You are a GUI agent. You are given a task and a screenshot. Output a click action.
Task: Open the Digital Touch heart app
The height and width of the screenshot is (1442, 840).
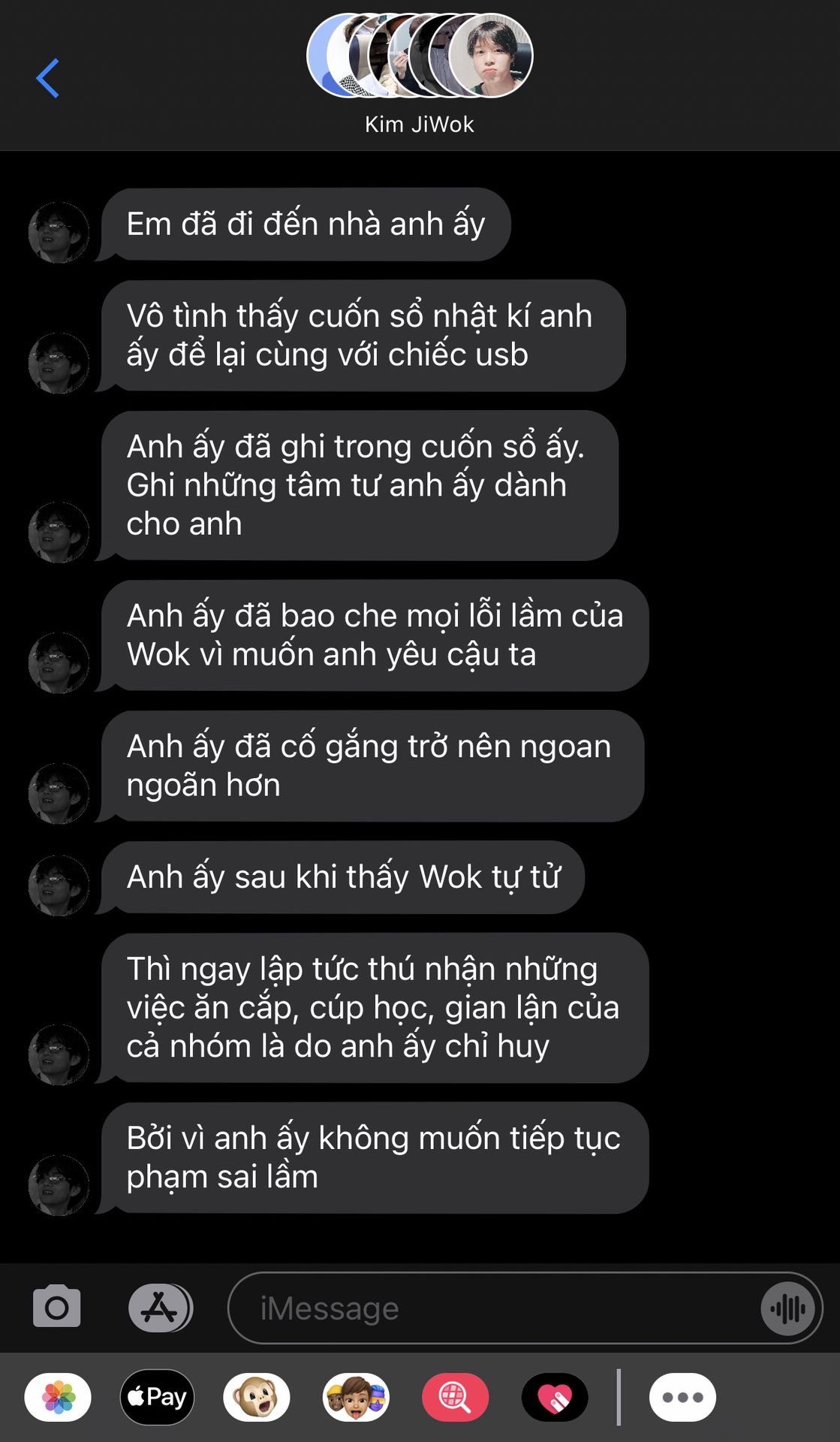(x=555, y=1398)
